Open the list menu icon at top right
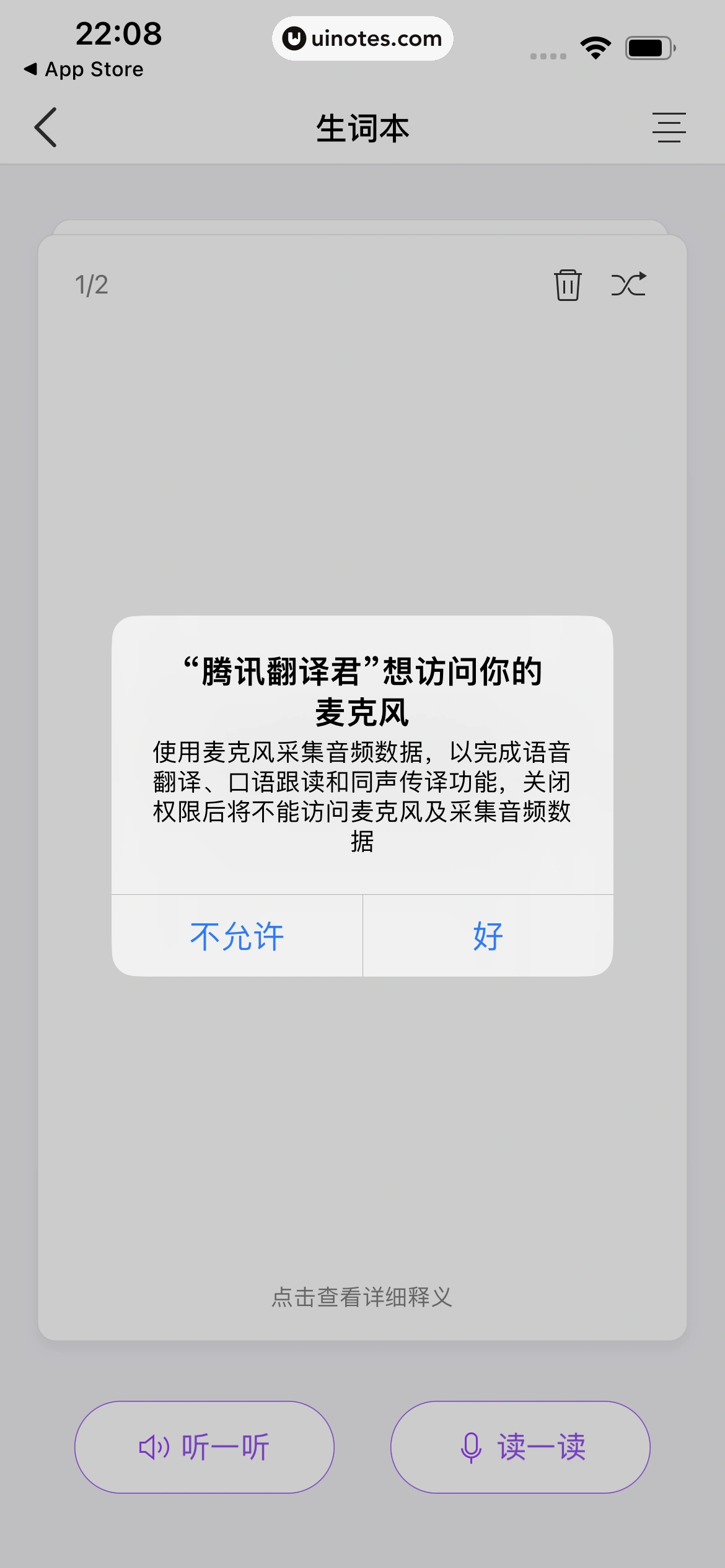725x1568 pixels. click(x=670, y=128)
